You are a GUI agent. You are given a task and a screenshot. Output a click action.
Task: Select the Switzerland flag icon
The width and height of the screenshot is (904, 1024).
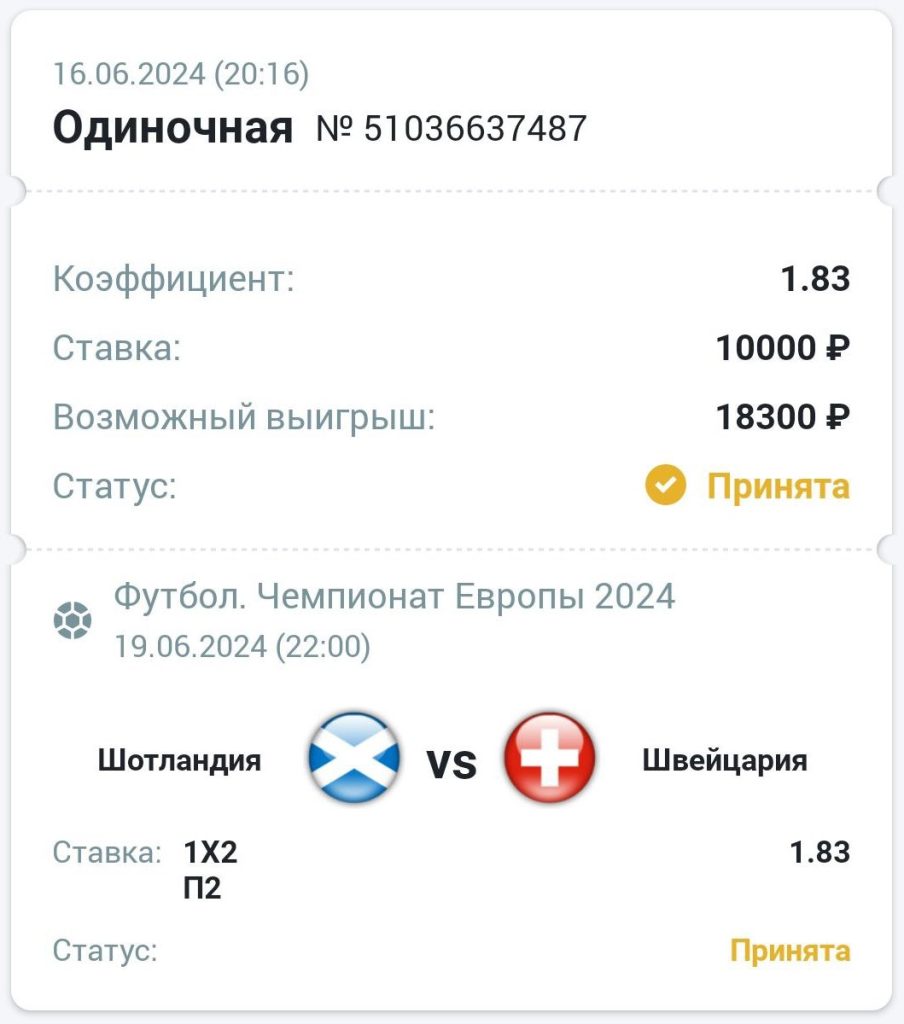pos(549,762)
